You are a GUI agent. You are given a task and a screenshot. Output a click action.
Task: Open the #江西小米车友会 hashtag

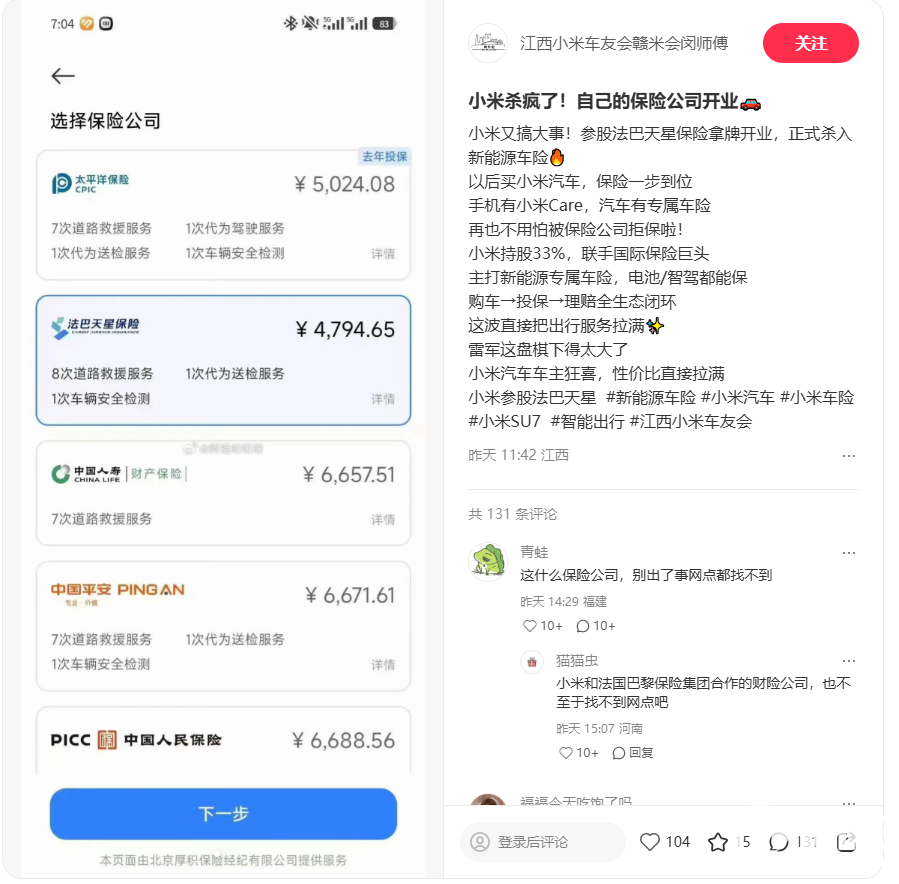(691, 421)
